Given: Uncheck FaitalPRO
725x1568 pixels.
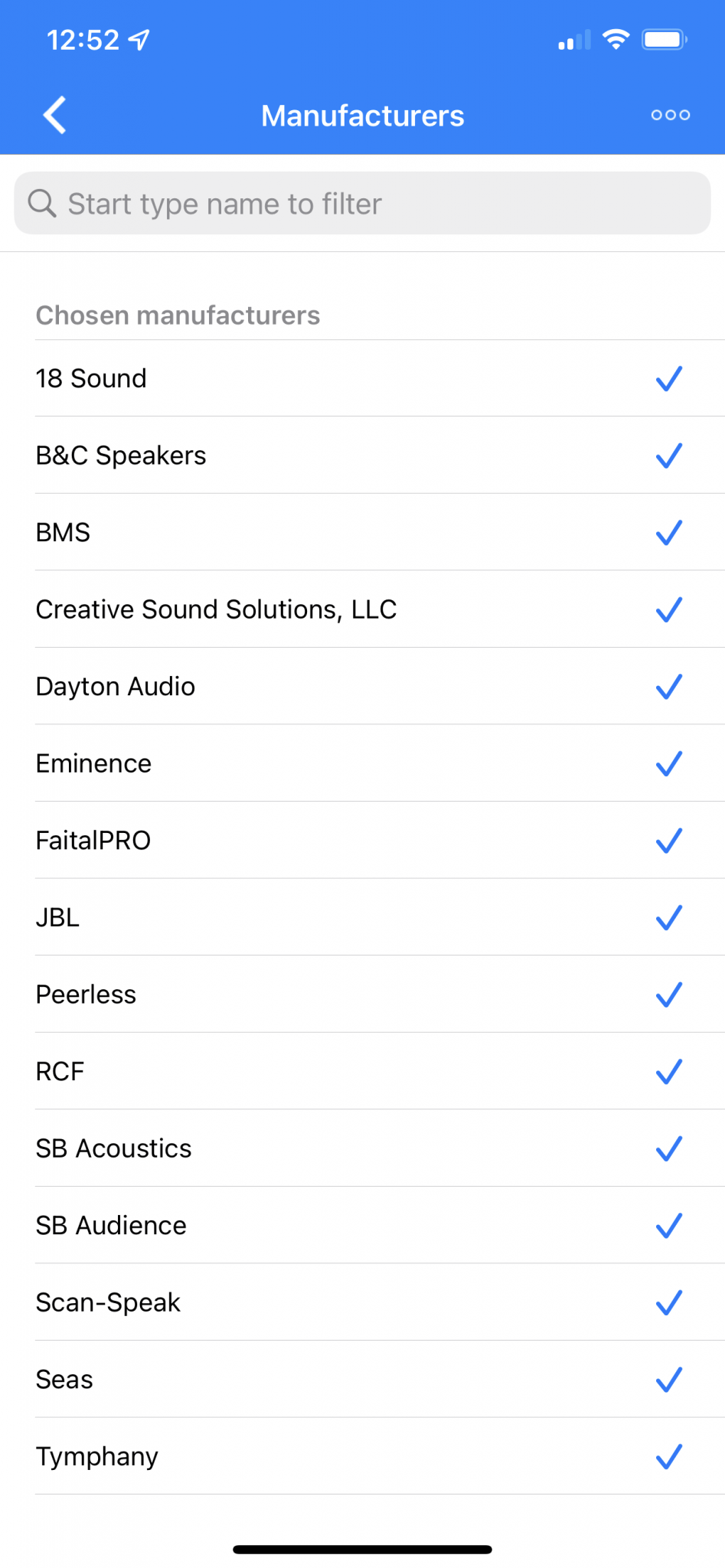Looking at the screenshot, I should (x=362, y=841).
